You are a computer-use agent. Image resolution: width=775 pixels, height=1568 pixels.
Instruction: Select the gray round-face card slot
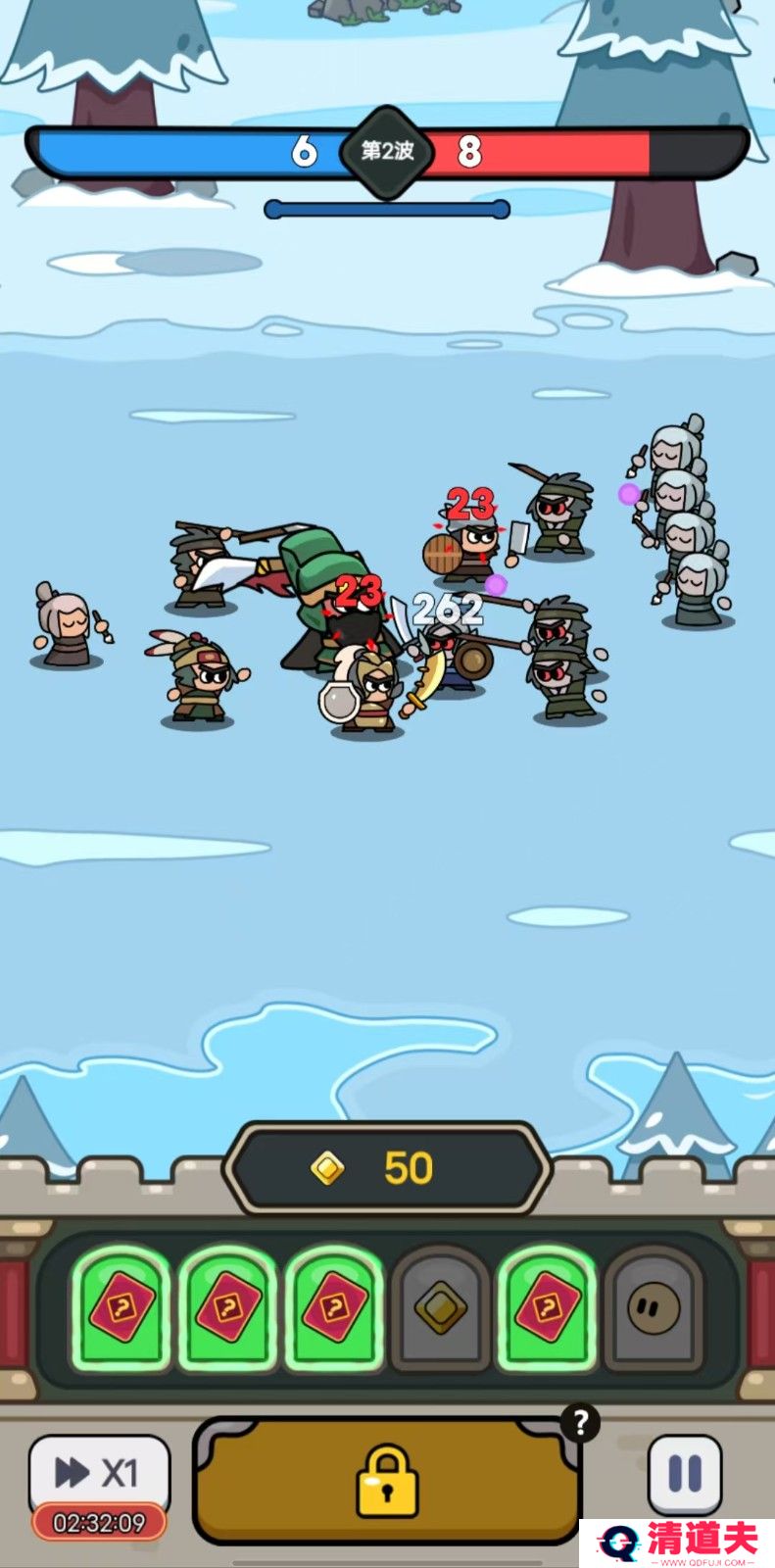(x=654, y=1308)
